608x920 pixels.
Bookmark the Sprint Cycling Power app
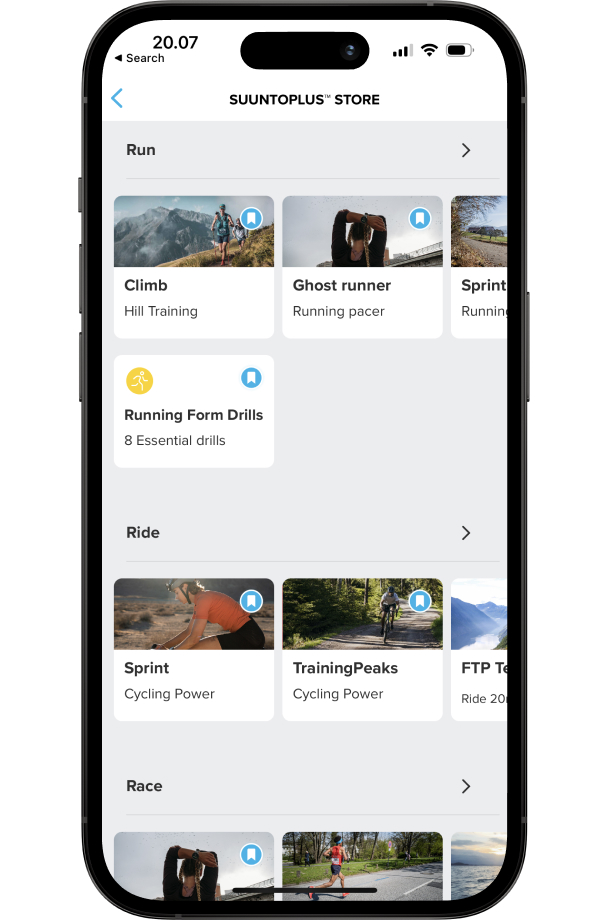tap(251, 600)
